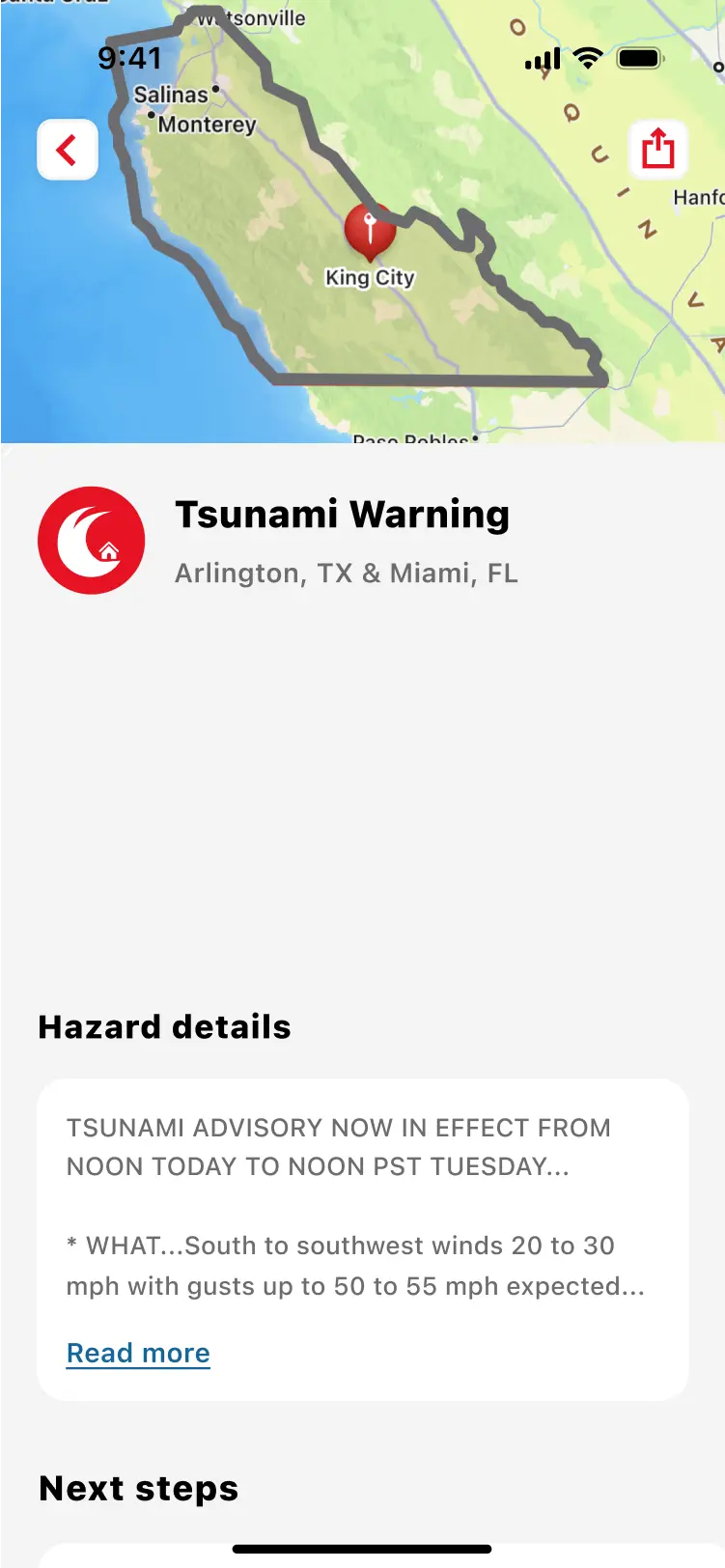Share this tsunami warning alert
This screenshot has width=725, height=1568.
pos(657,150)
